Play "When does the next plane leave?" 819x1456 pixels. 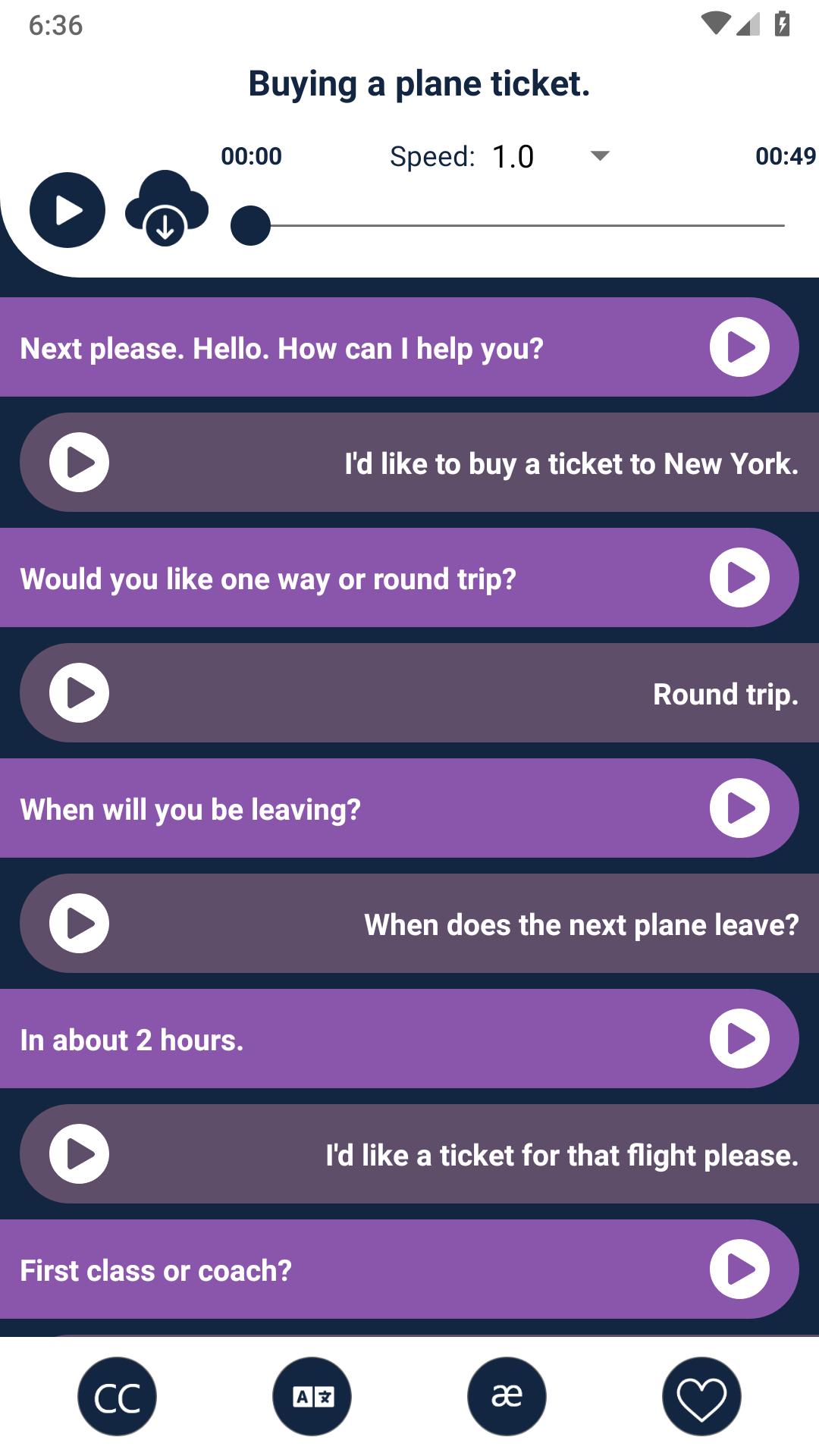pos(80,924)
